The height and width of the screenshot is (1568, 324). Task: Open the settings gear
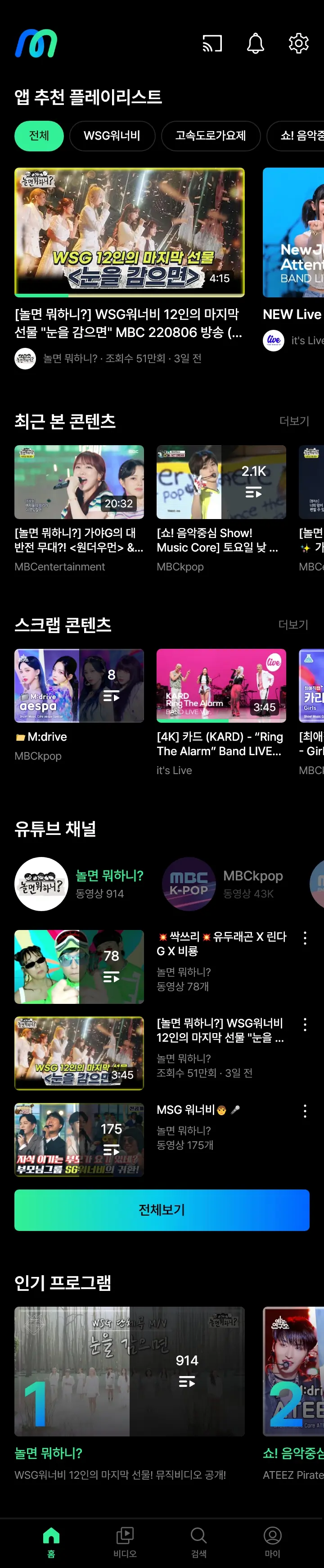tap(298, 43)
